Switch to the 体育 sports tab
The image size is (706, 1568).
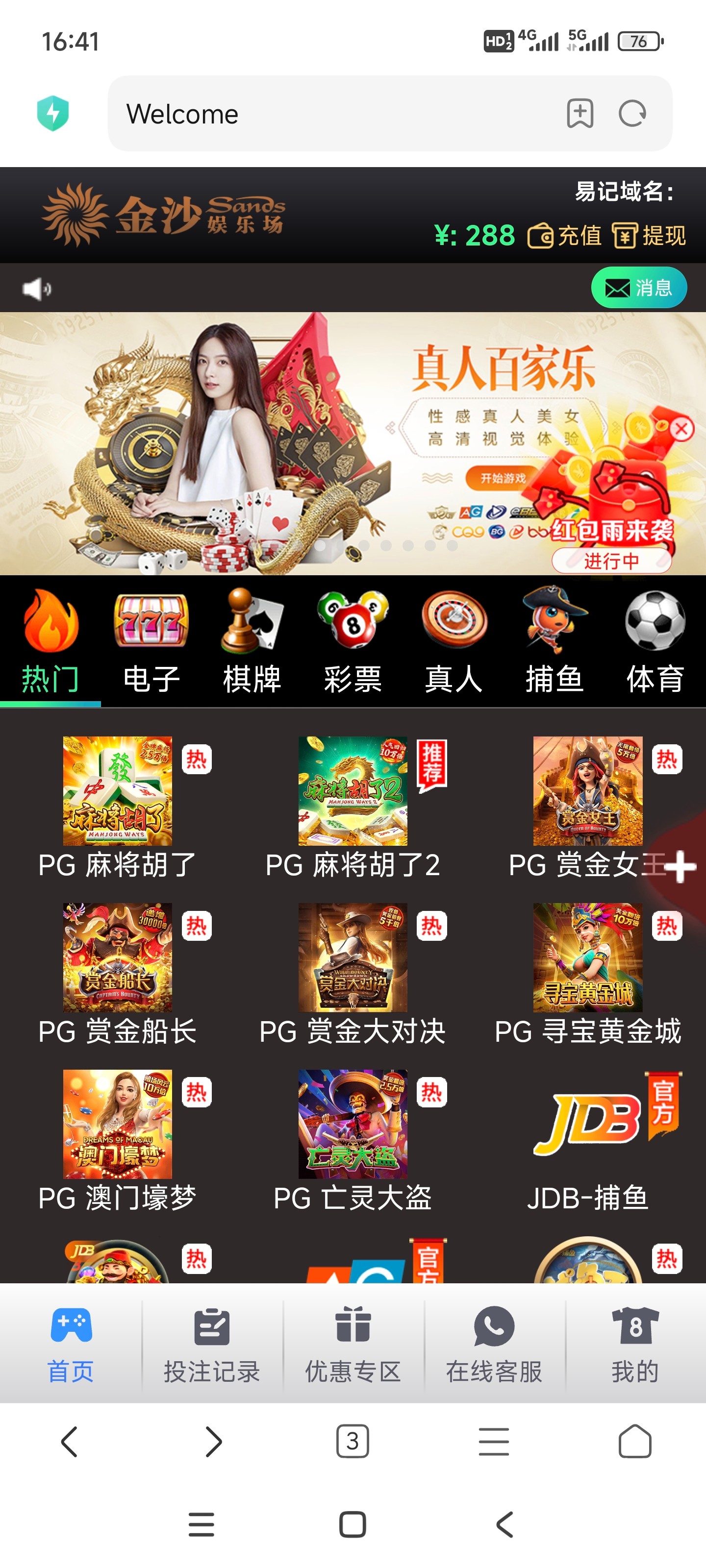pyautogui.click(x=655, y=642)
